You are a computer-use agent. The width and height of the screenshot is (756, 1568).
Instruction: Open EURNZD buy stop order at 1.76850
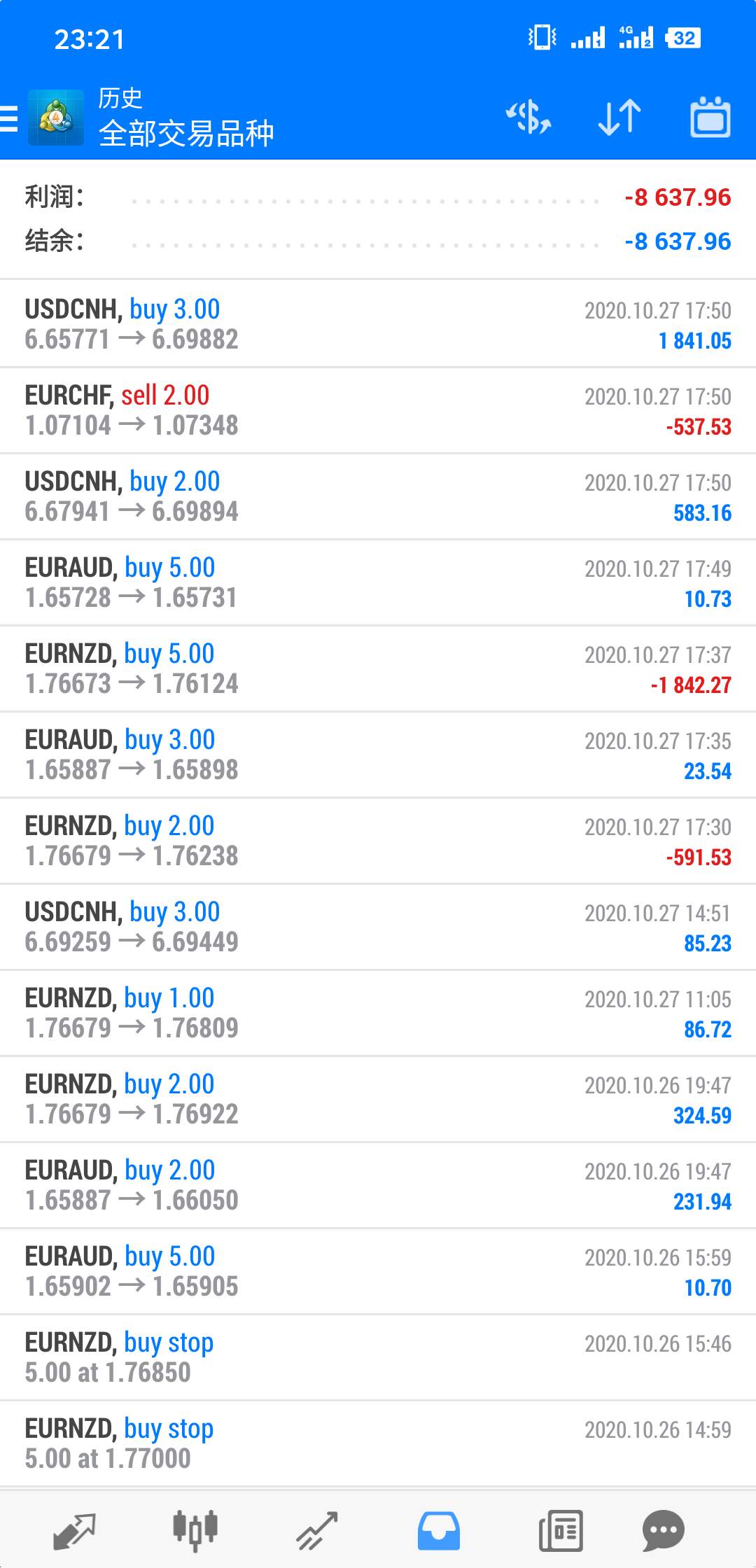(378, 1357)
